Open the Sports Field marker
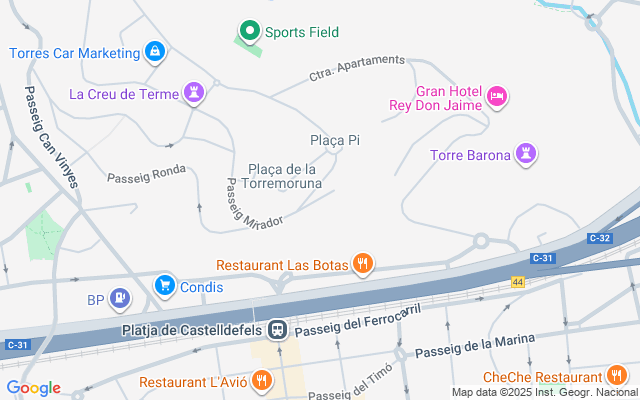The width and height of the screenshot is (640, 400). click(x=250, y=31)
